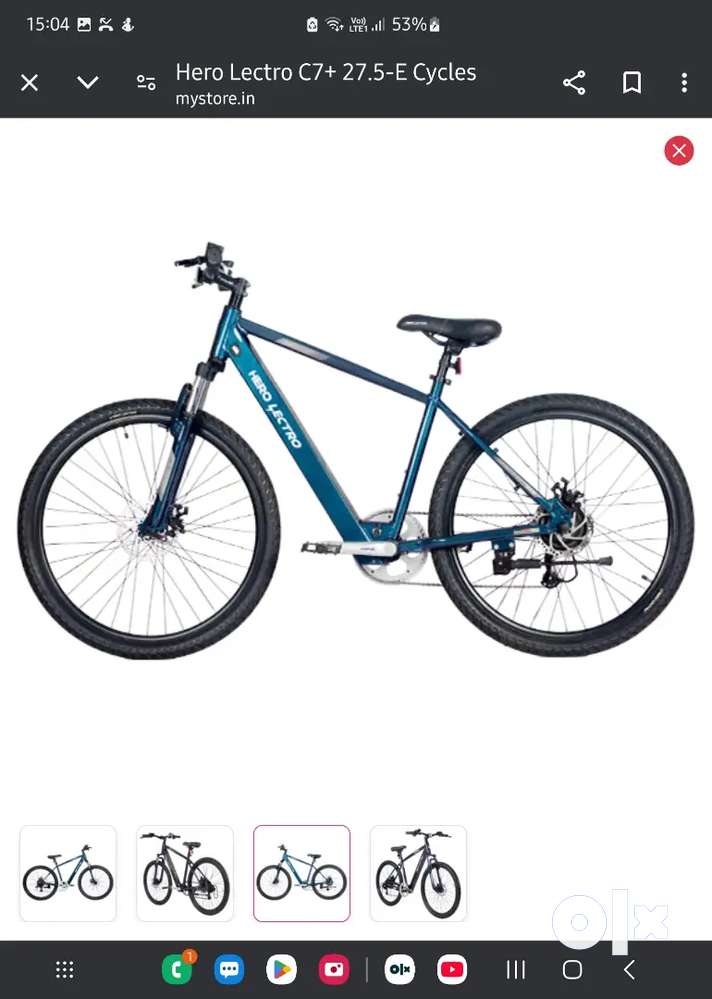This screenshot has width=712, height=999.
Task: Minimize the custom tab with down chevron
Action: pyautogui.click(x=88, y=83)
